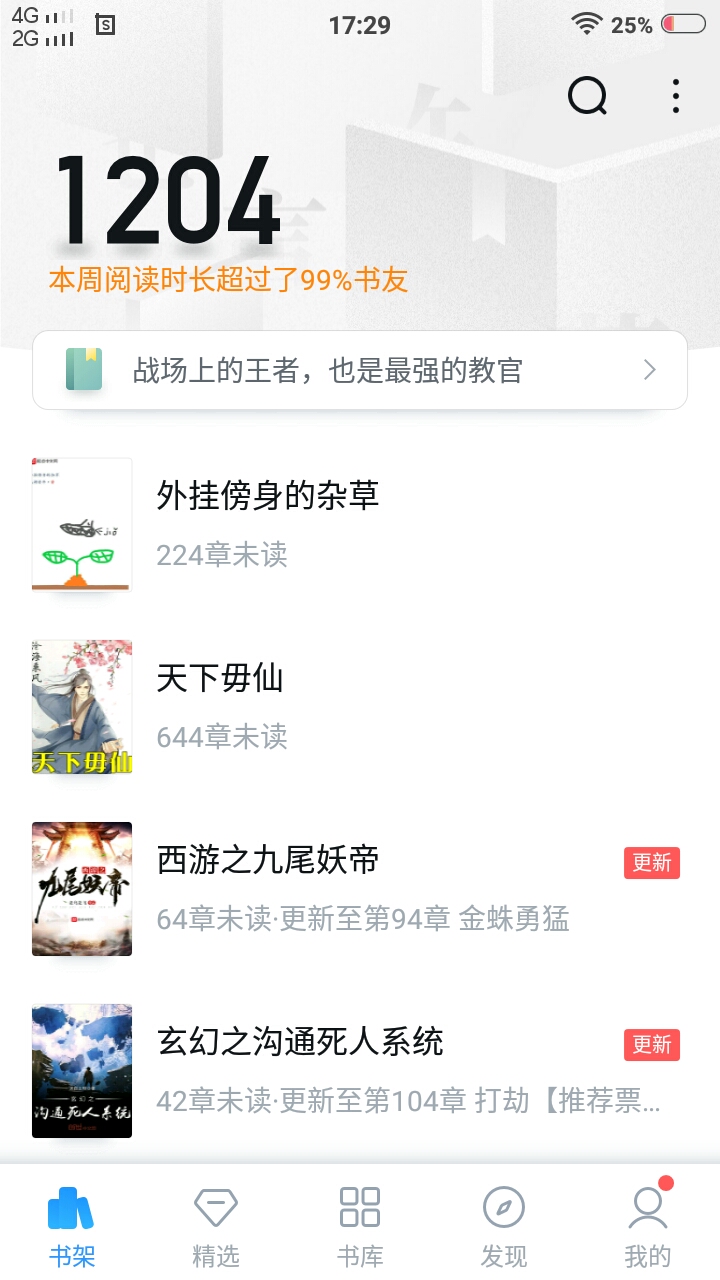Open the search icon
Screen dimensions: 720x1280
pos(587,96)
